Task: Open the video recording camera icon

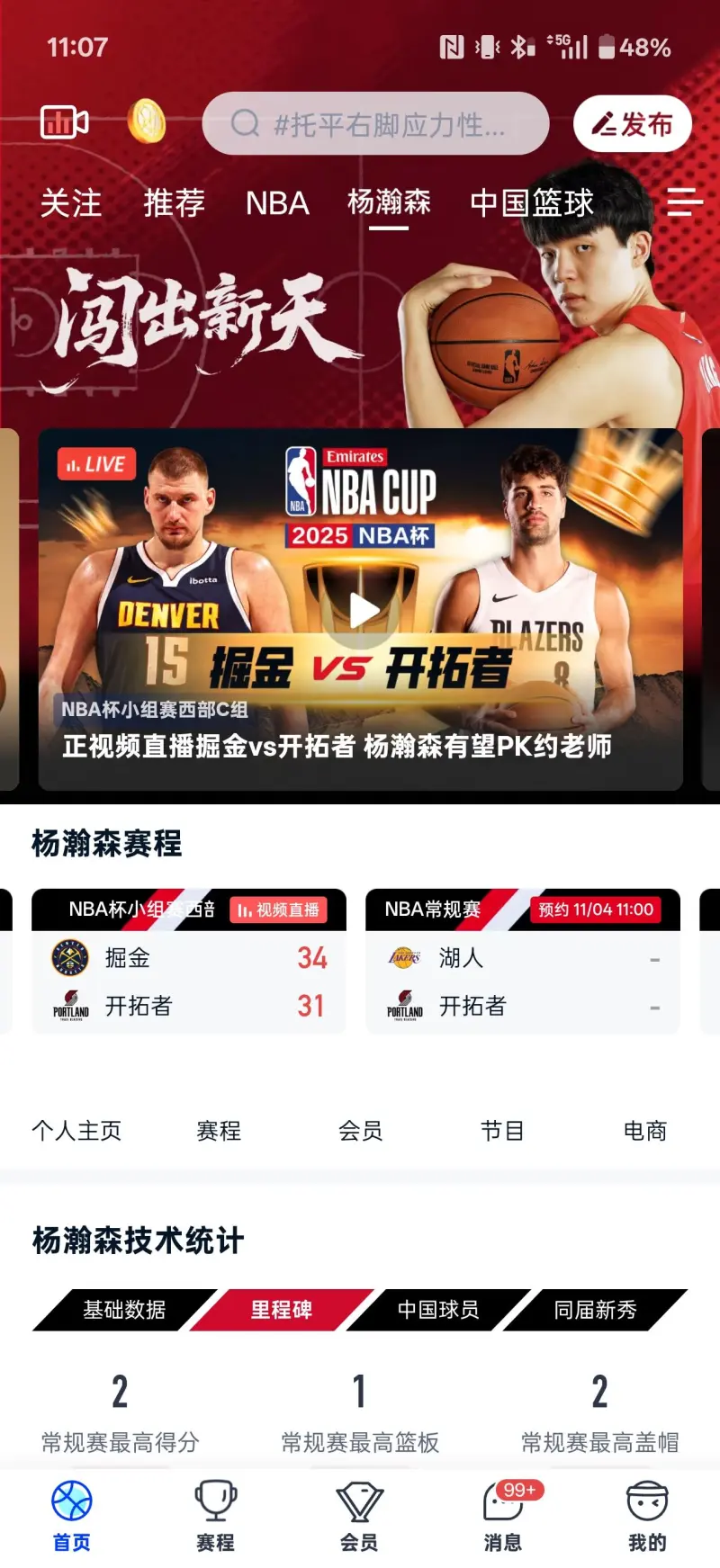Action: 64,123
